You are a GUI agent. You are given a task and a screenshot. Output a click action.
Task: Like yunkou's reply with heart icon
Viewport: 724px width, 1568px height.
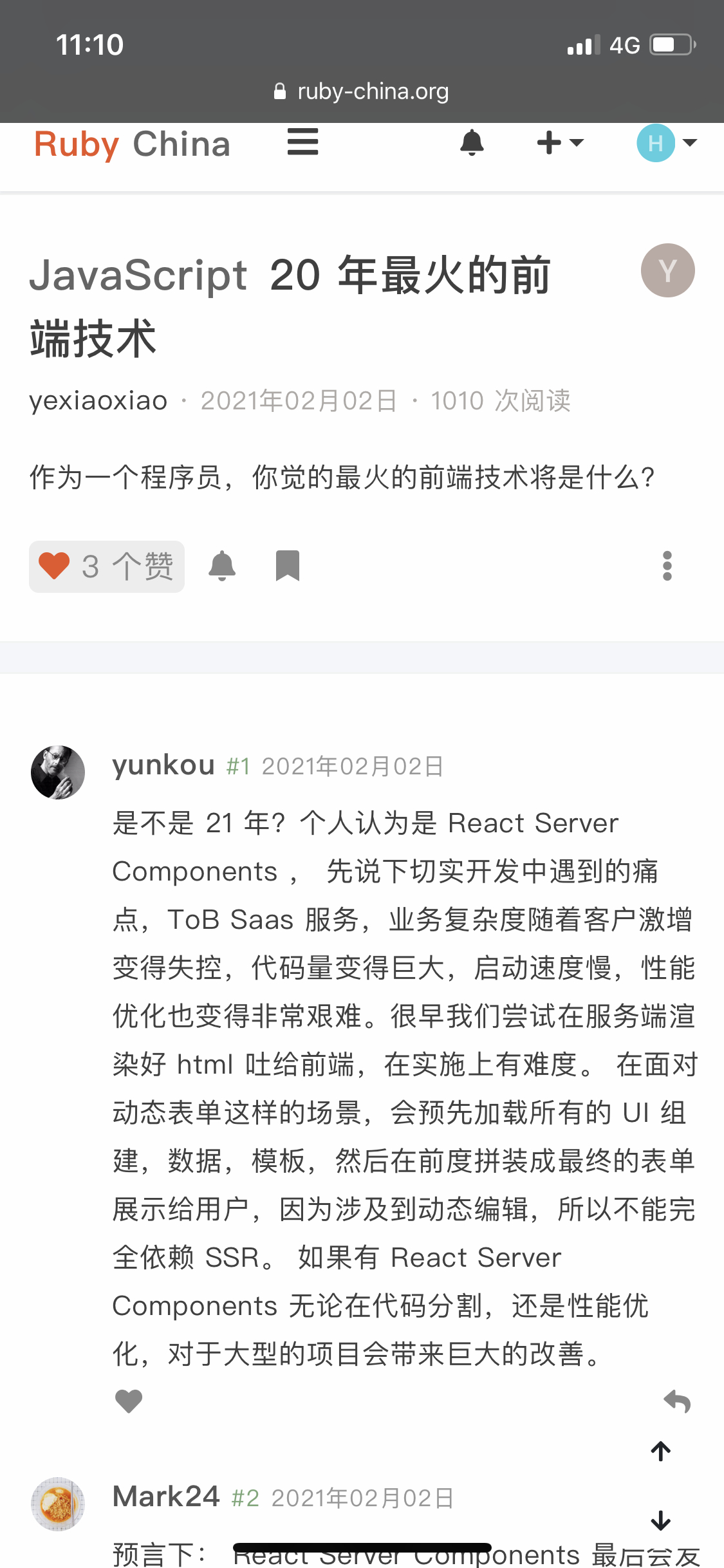point(129,1401)
